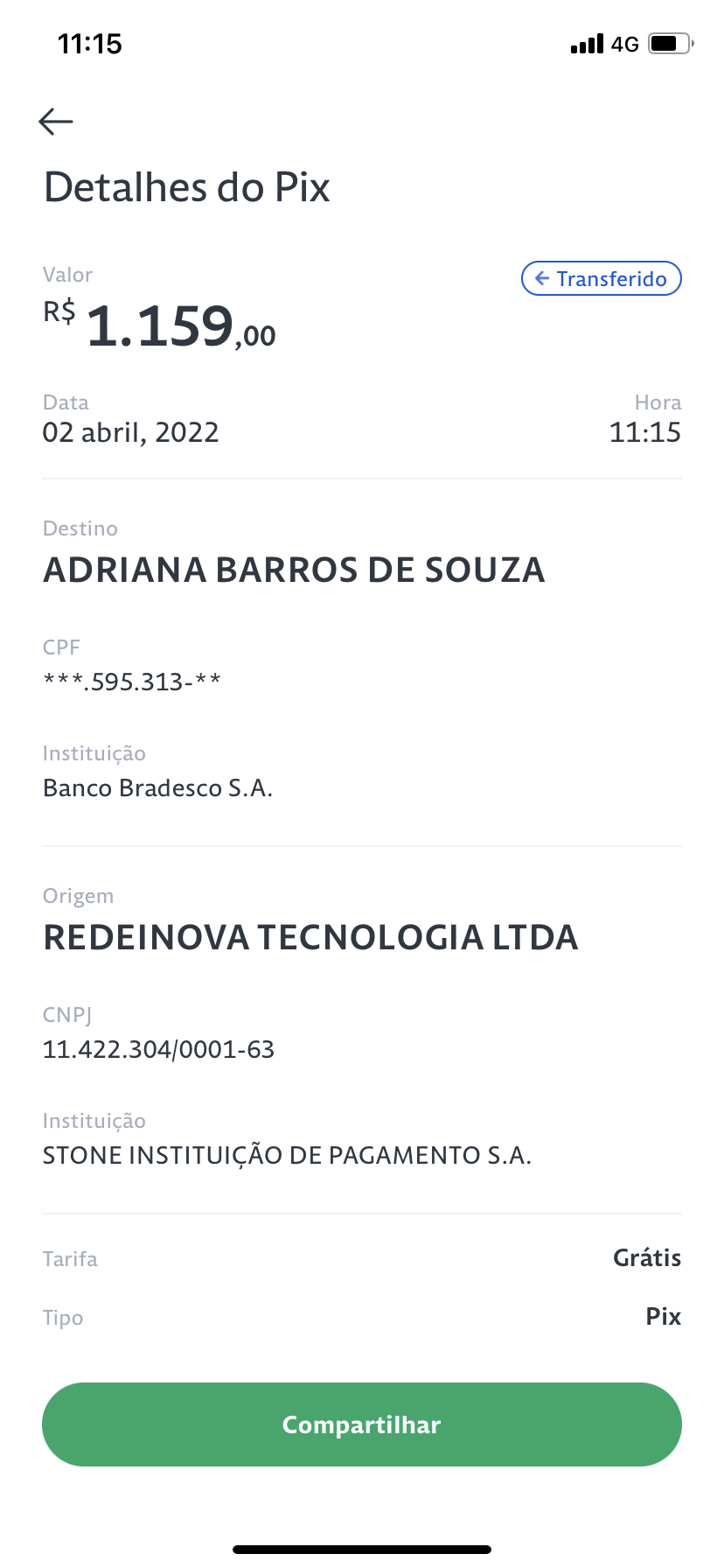Image resolution: width=724 pixels, height=1568 pixels.
Task: Go back using the arrow icon
Action: point(56,121)
